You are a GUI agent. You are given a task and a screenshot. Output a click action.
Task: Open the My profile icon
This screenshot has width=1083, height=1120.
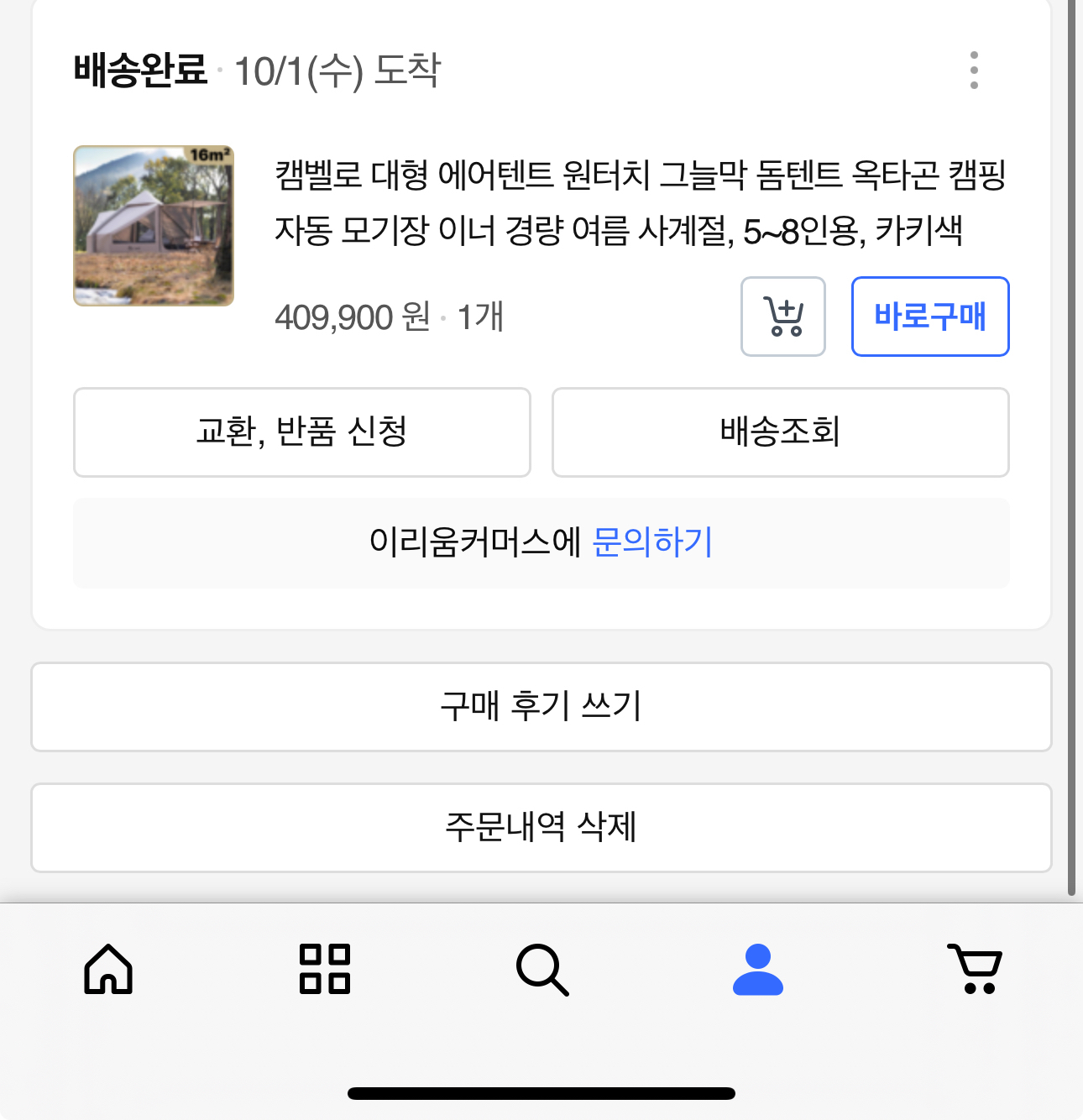pos(757,971)
